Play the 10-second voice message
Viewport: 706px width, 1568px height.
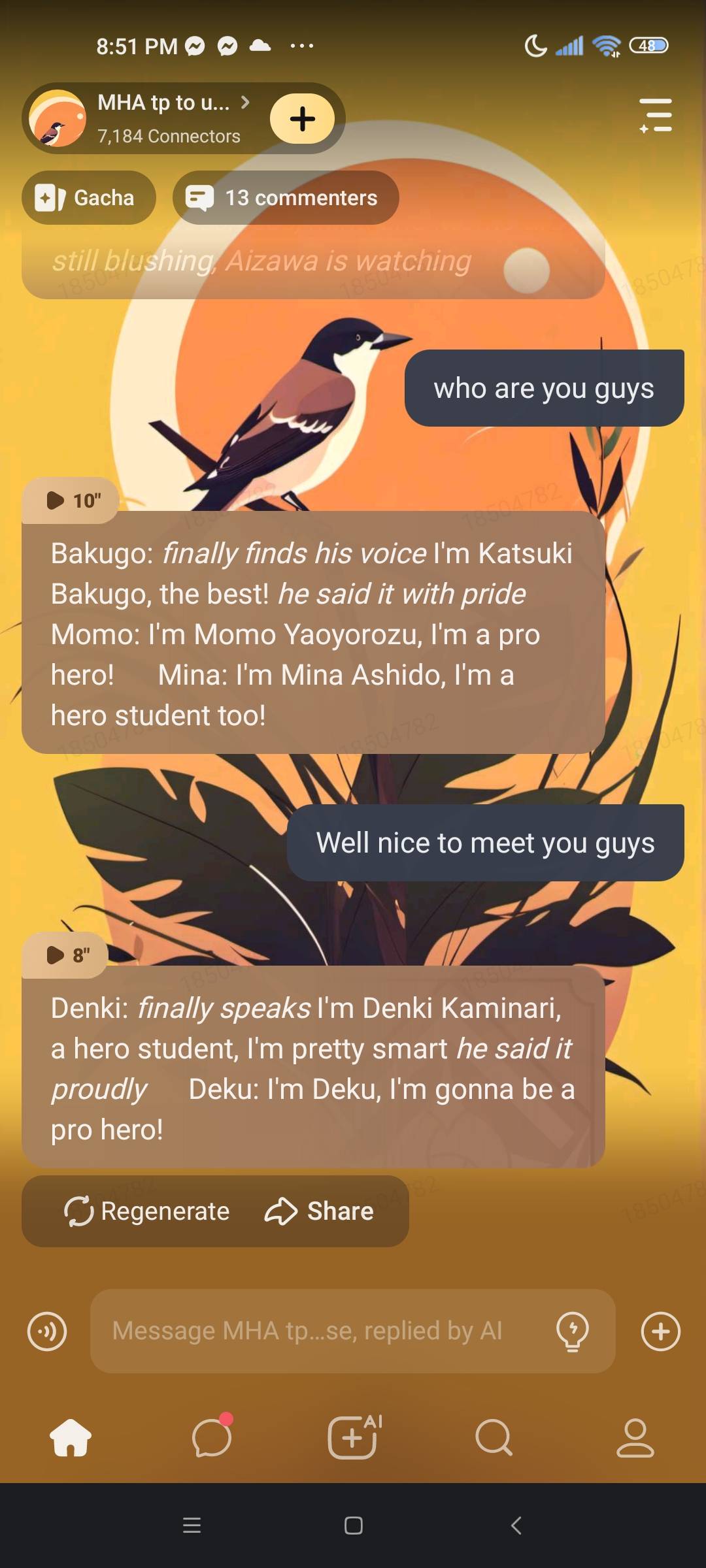point(71,500)
